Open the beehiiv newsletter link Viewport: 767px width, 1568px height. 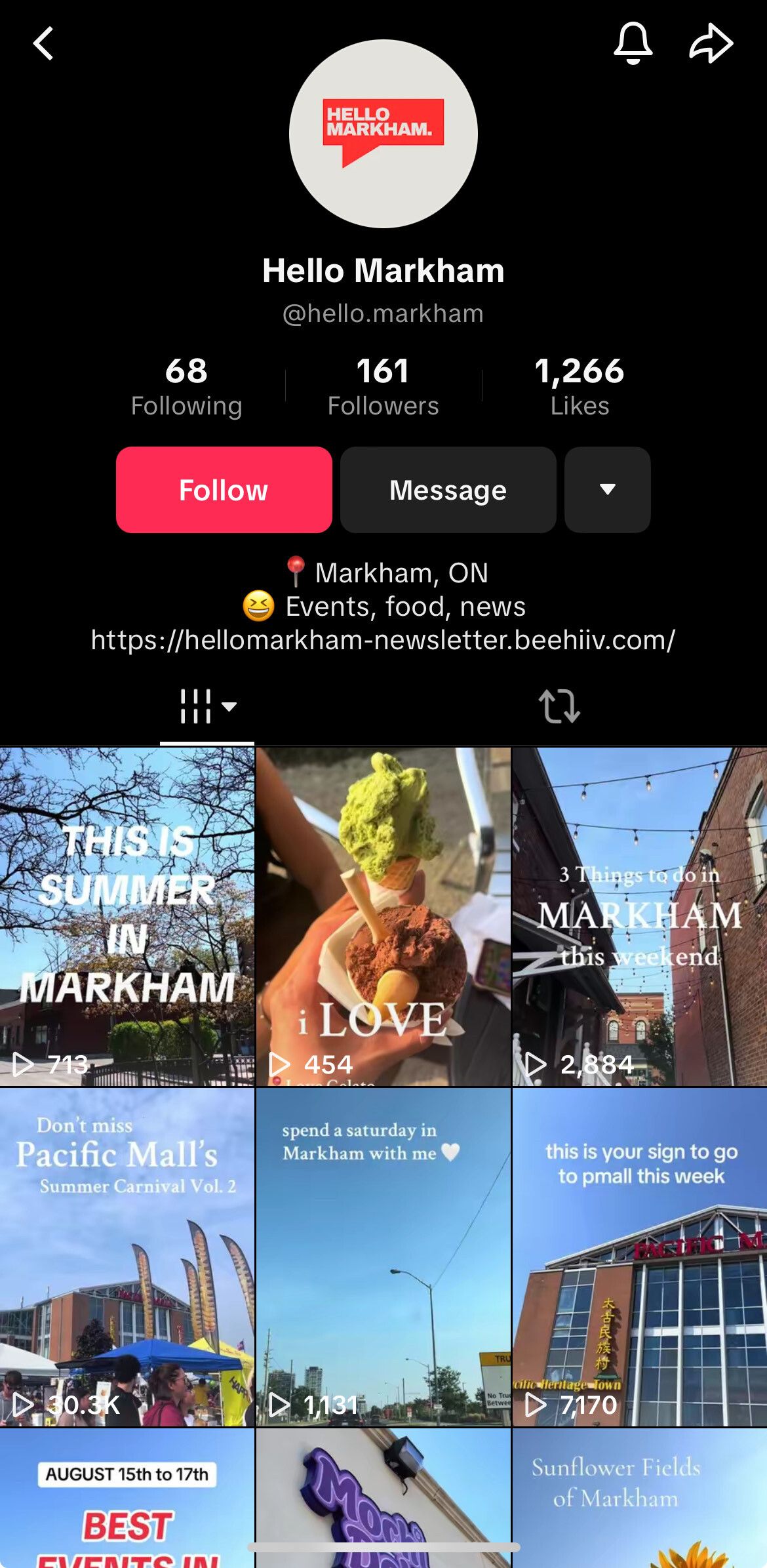coord(383,640)
